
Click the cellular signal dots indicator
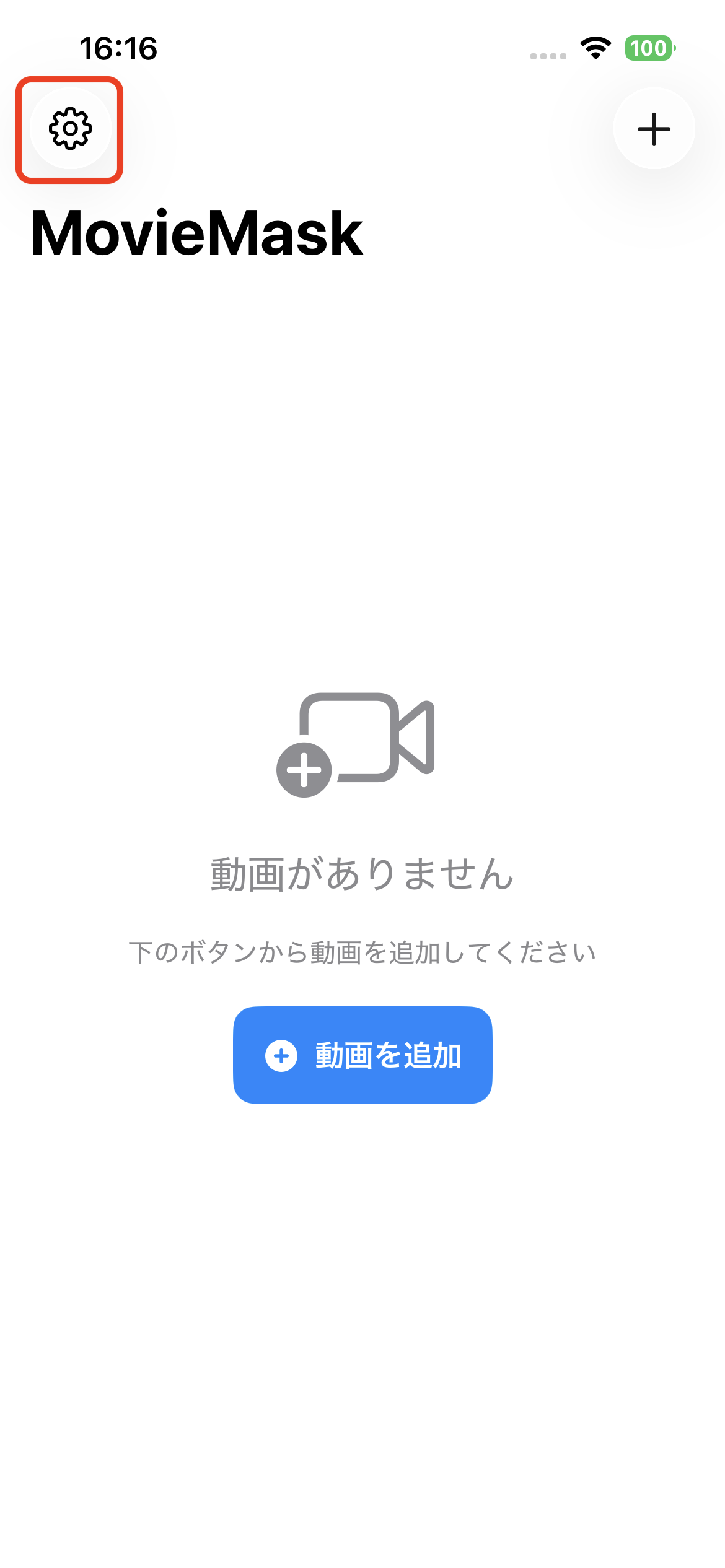click(x=548, y=54)
